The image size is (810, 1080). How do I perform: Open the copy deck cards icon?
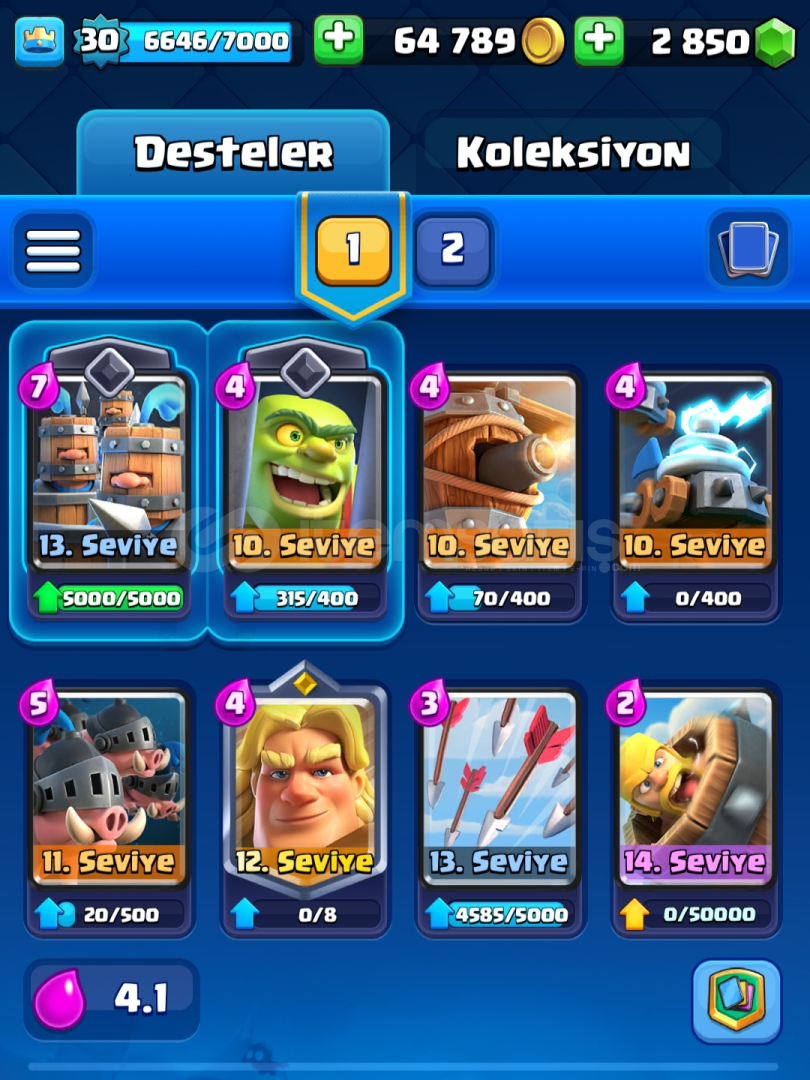[x=748, y=249]
